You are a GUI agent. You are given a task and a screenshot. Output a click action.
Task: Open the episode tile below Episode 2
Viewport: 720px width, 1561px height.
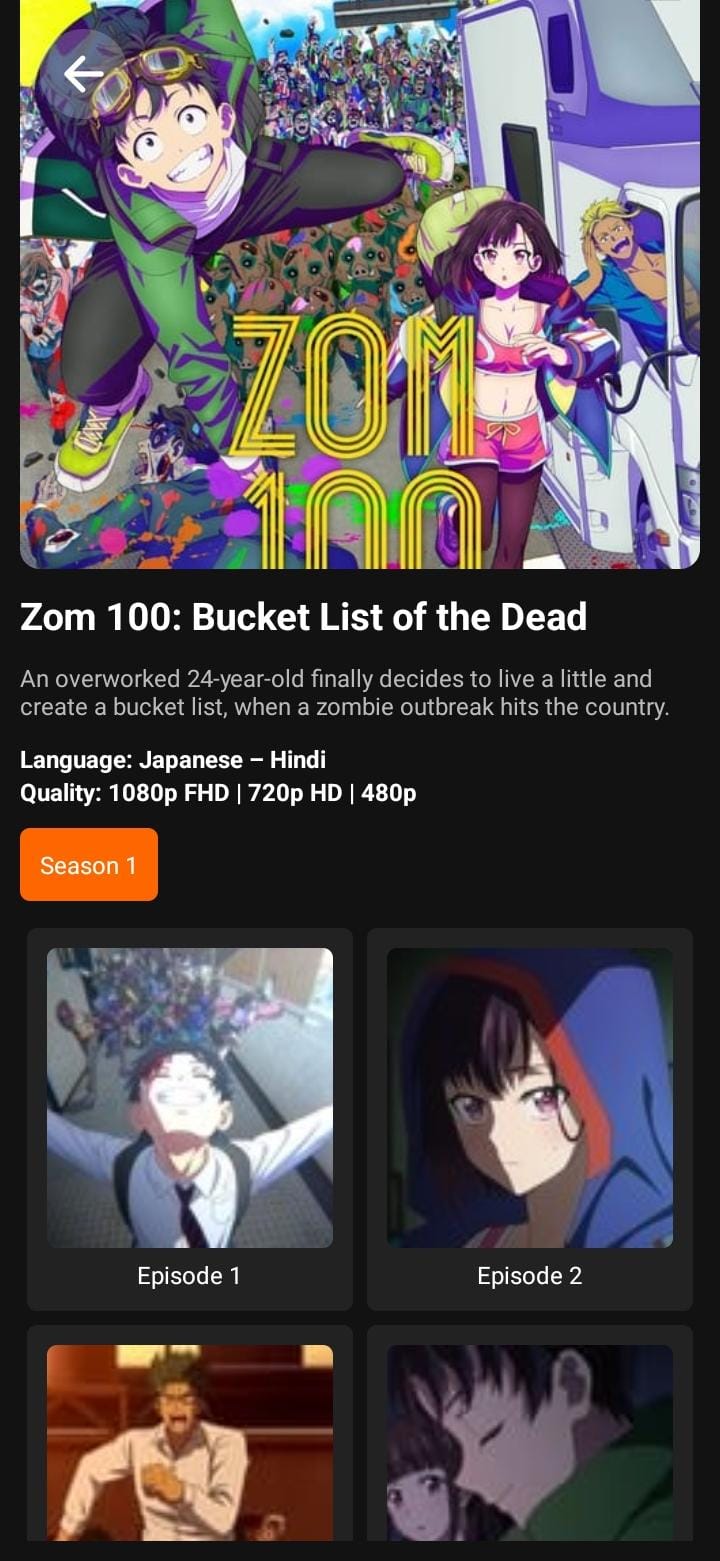pos(530,1440)
